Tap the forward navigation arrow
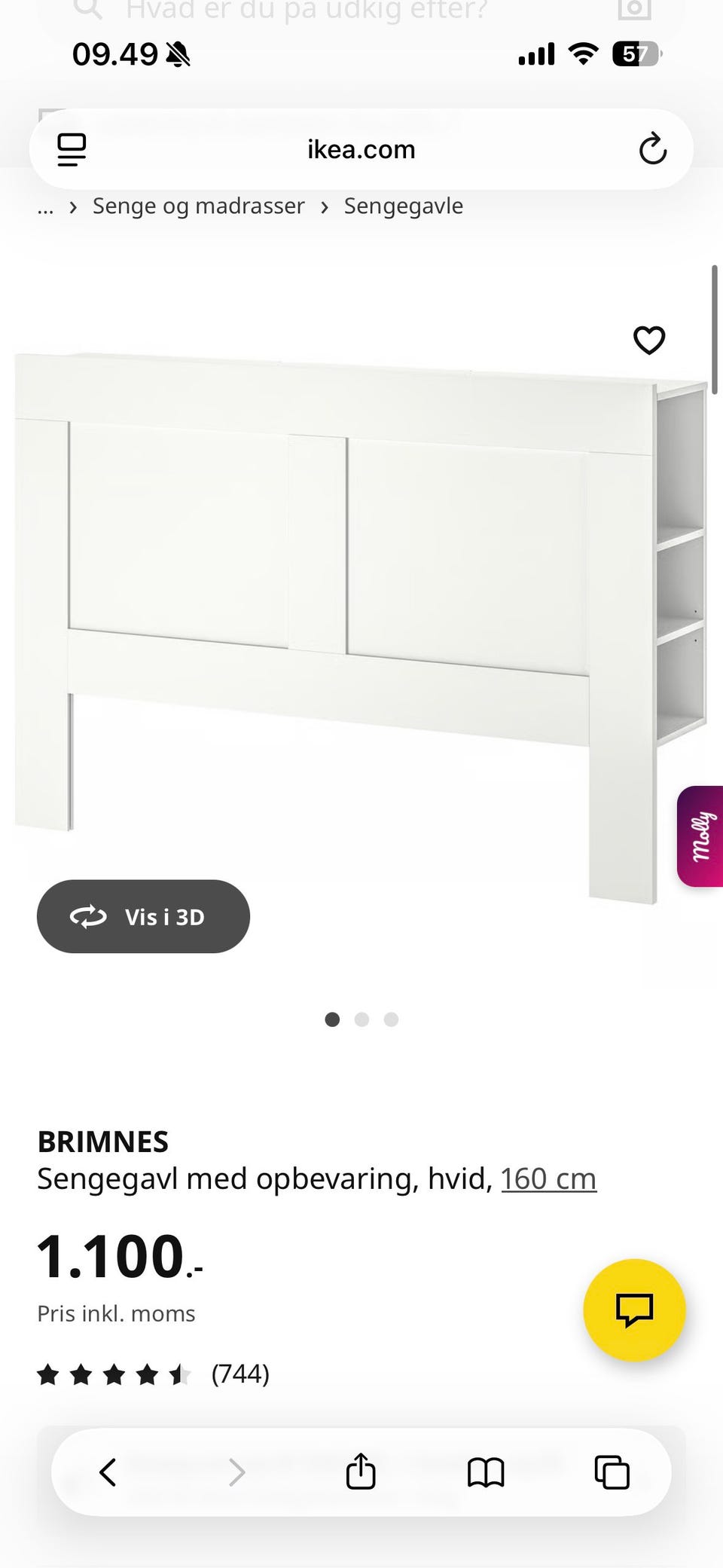The image size is (723, 1568). (237, 1472)
